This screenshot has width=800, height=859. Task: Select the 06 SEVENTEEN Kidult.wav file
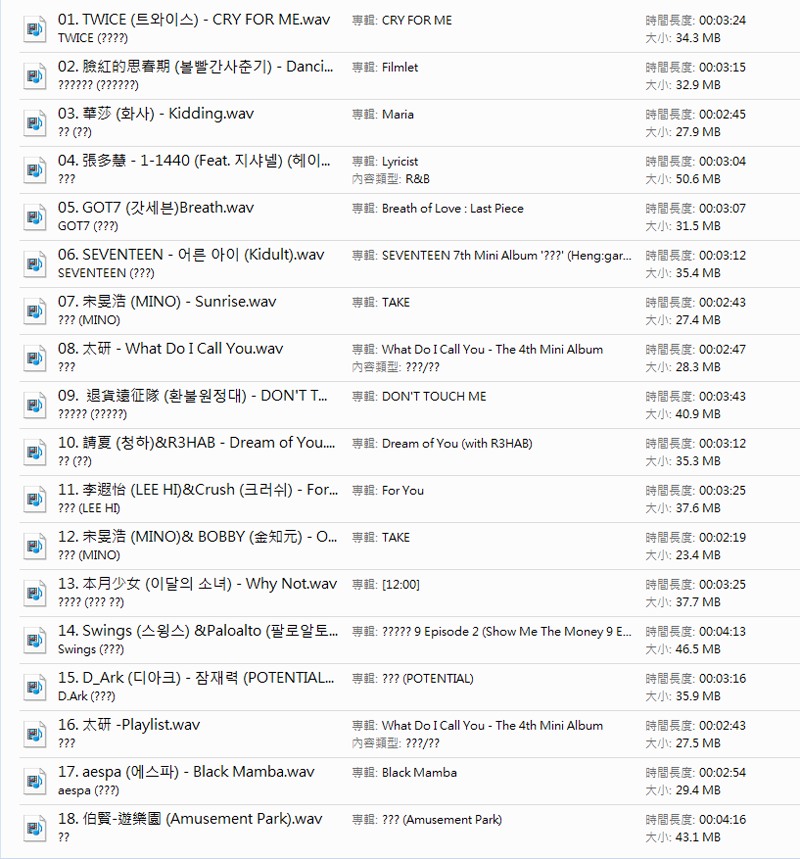tap(191, 255)
